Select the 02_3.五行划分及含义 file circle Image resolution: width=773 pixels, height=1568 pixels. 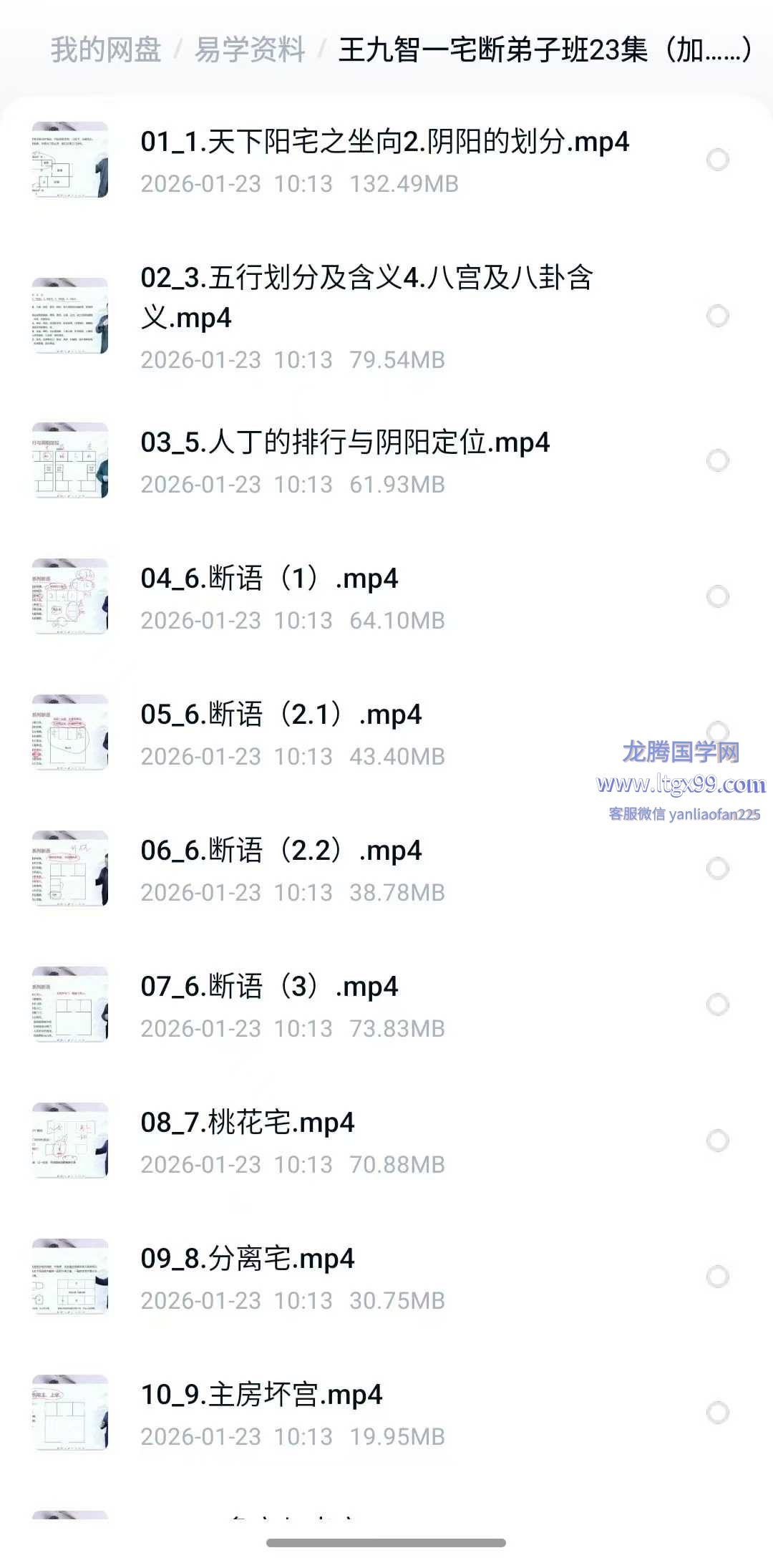coord(717,316)
